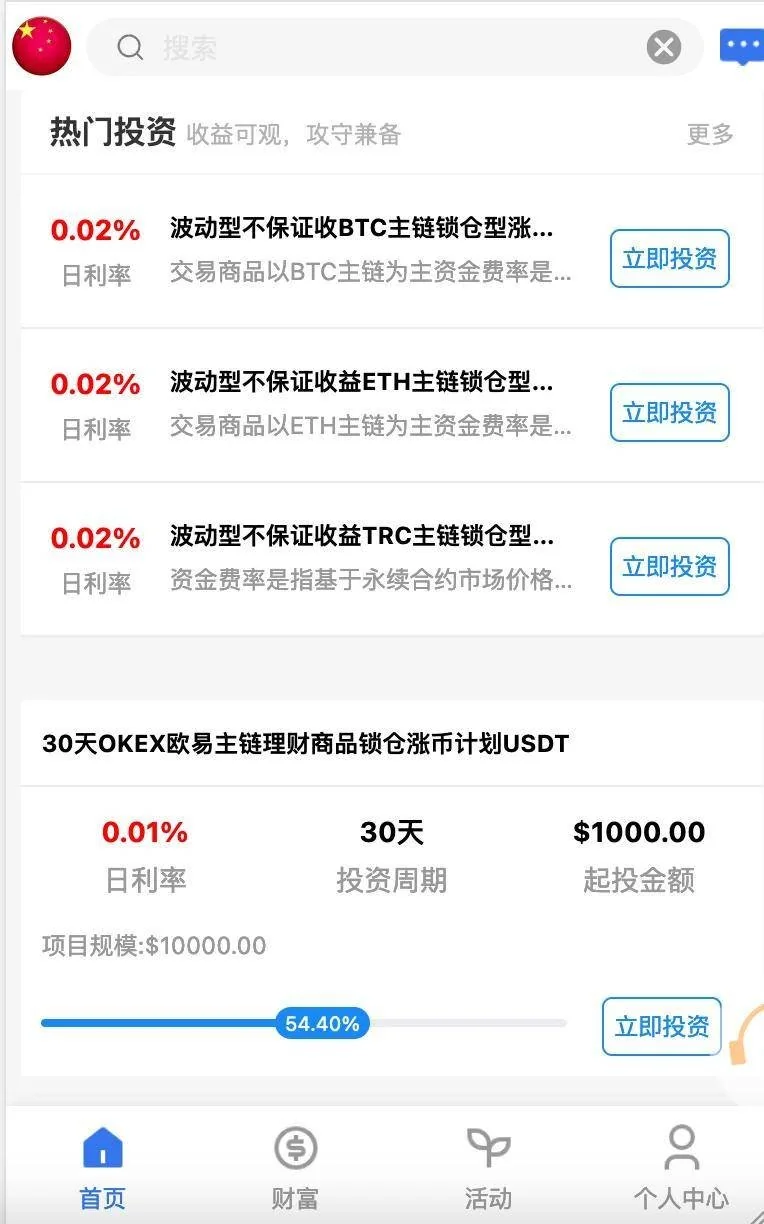Open 更多 to see more hot investments
764x1224 pixels.
[x=708, y=133]
